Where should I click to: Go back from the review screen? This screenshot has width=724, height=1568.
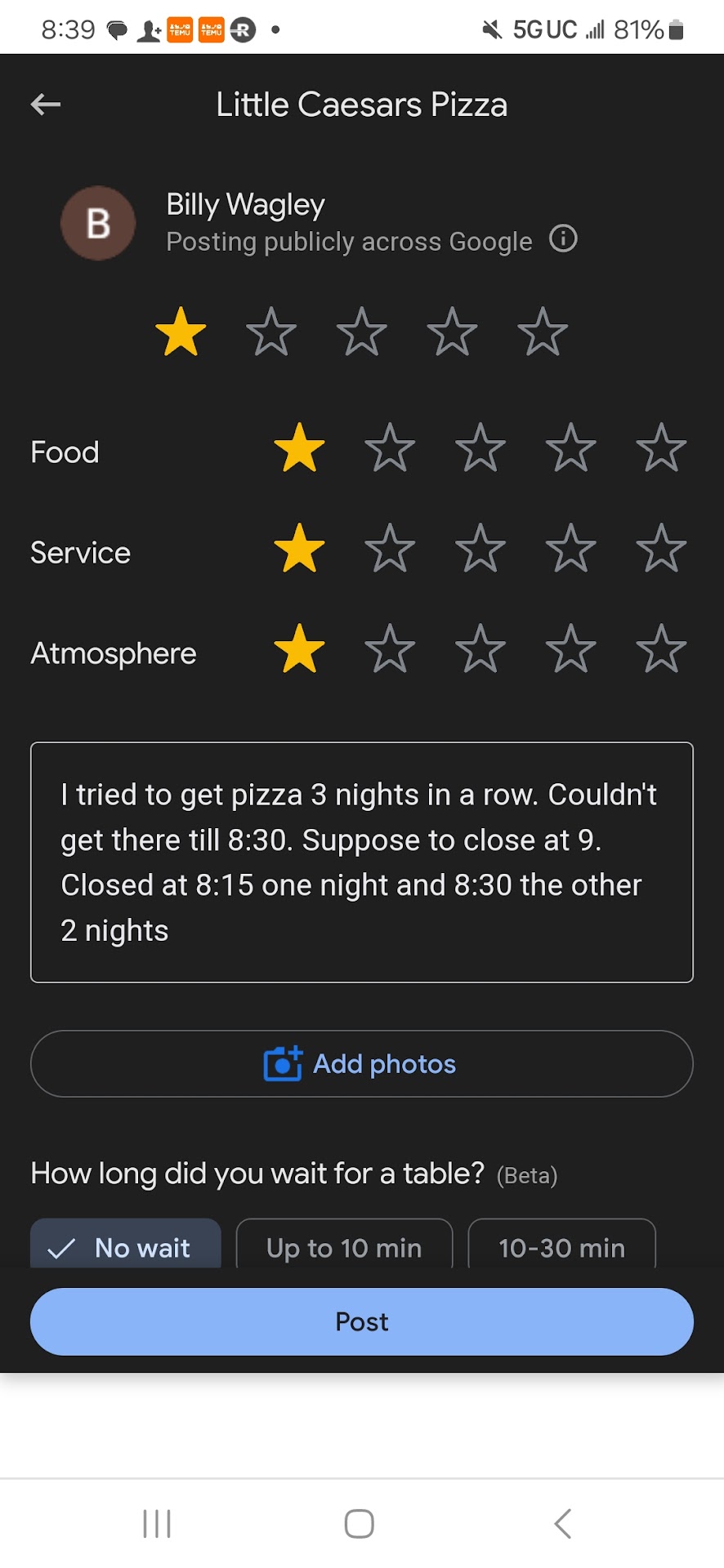[x=46, y=105]
